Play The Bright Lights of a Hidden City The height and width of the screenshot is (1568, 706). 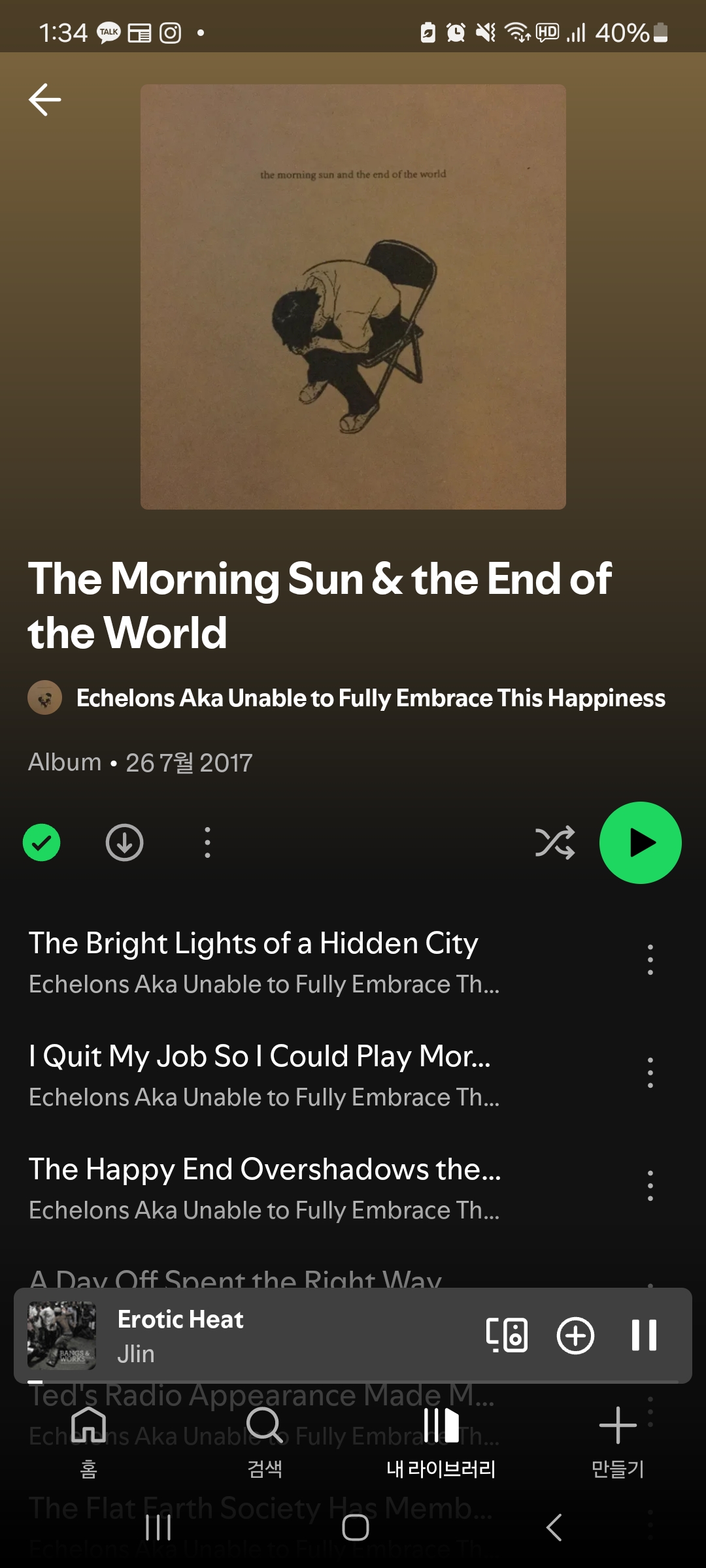[264, 962]
